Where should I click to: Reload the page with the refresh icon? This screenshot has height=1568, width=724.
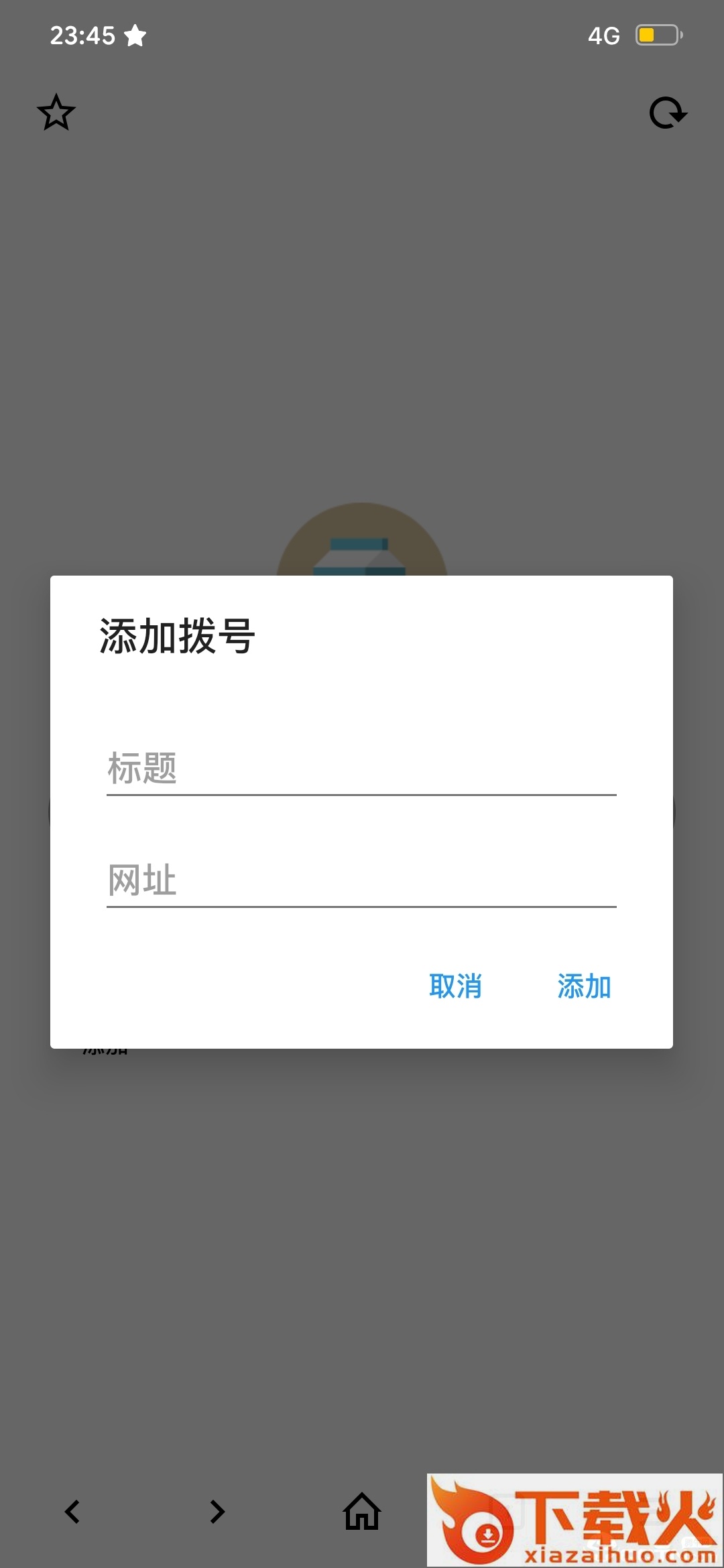pyautogui.click(x=668, y=113)
